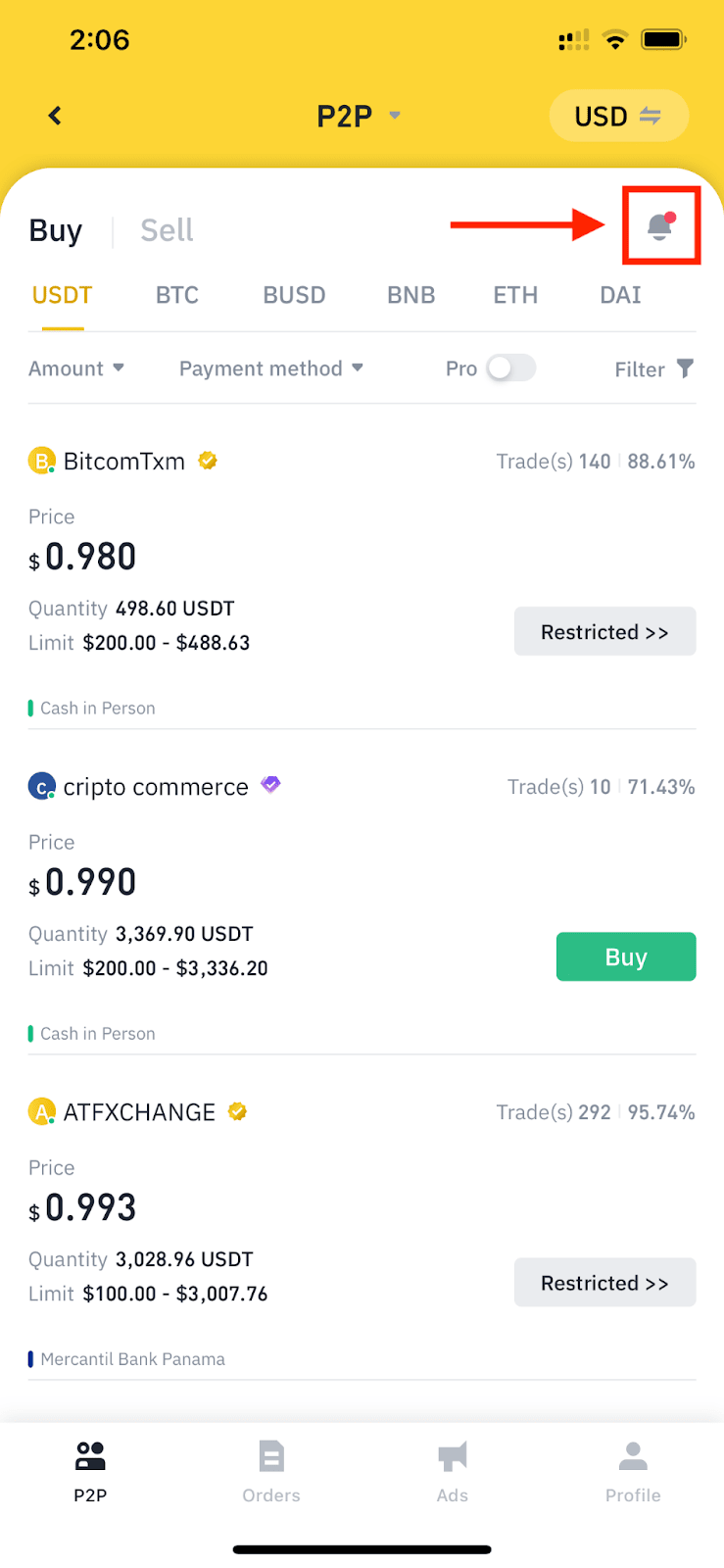Open the P2P mode dropdown in header
724x1568 pixels.
tap(359, 116)
